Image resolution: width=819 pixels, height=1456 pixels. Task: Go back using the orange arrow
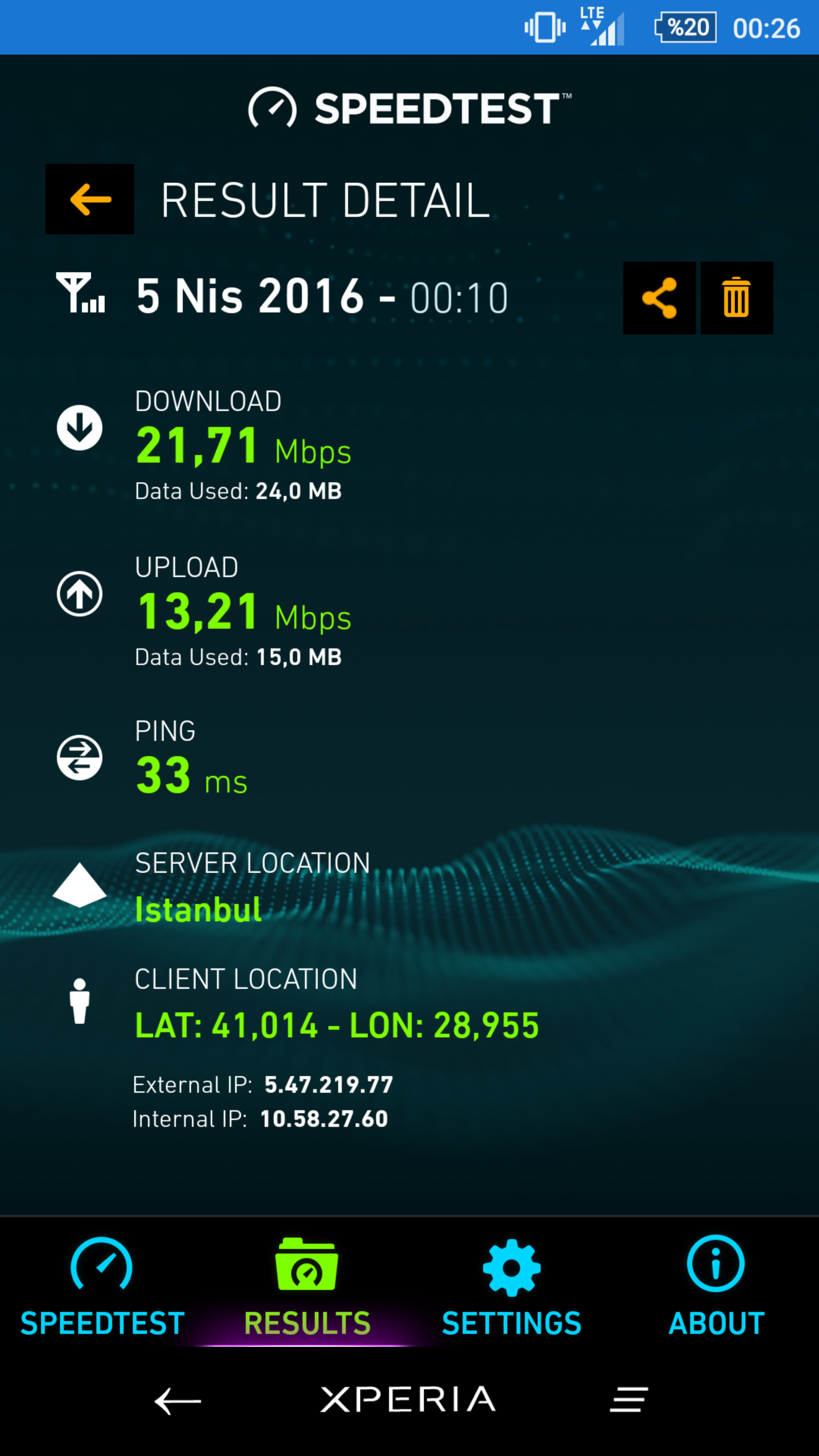89,199
